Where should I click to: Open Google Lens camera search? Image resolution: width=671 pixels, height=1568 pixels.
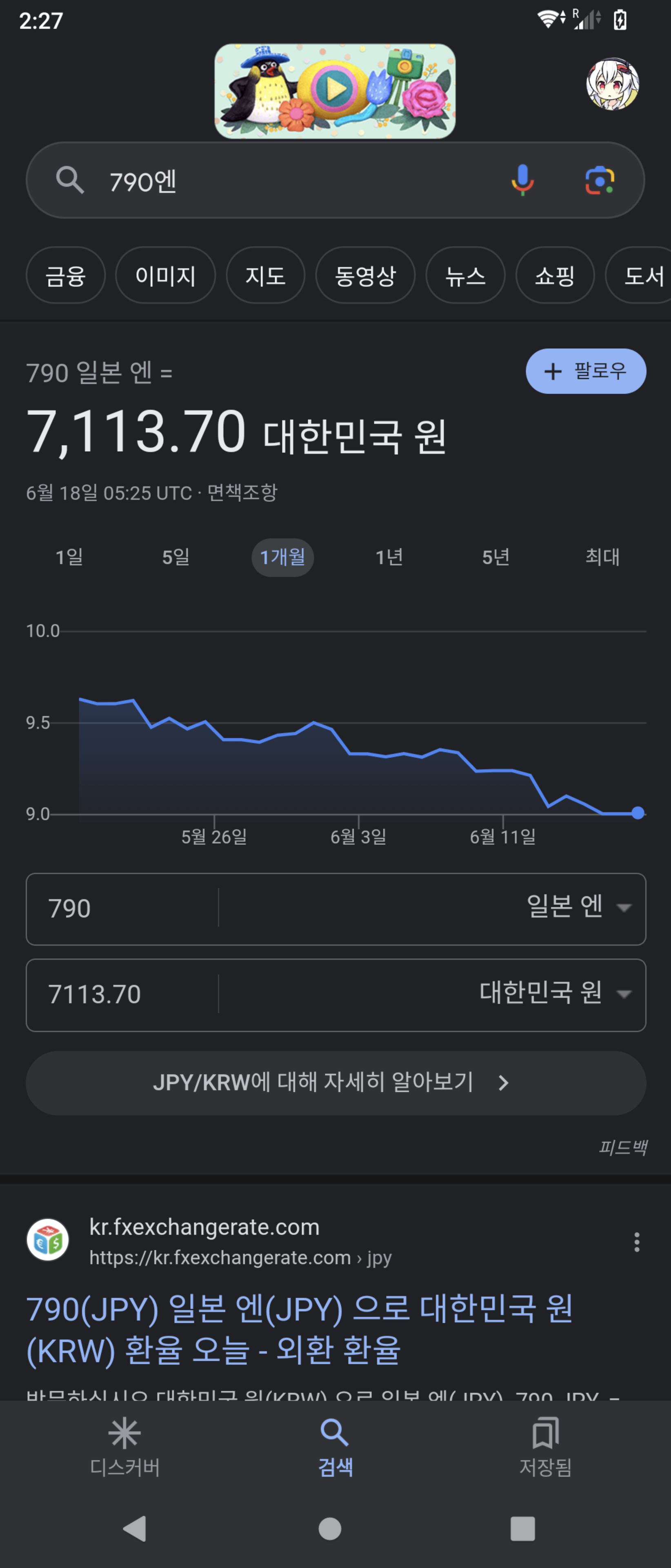tap(599, 180)
